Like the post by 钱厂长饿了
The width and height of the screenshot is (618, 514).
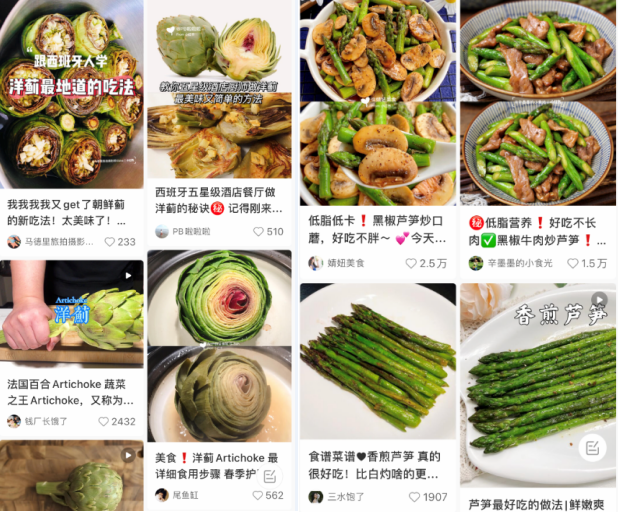(104, 421)
